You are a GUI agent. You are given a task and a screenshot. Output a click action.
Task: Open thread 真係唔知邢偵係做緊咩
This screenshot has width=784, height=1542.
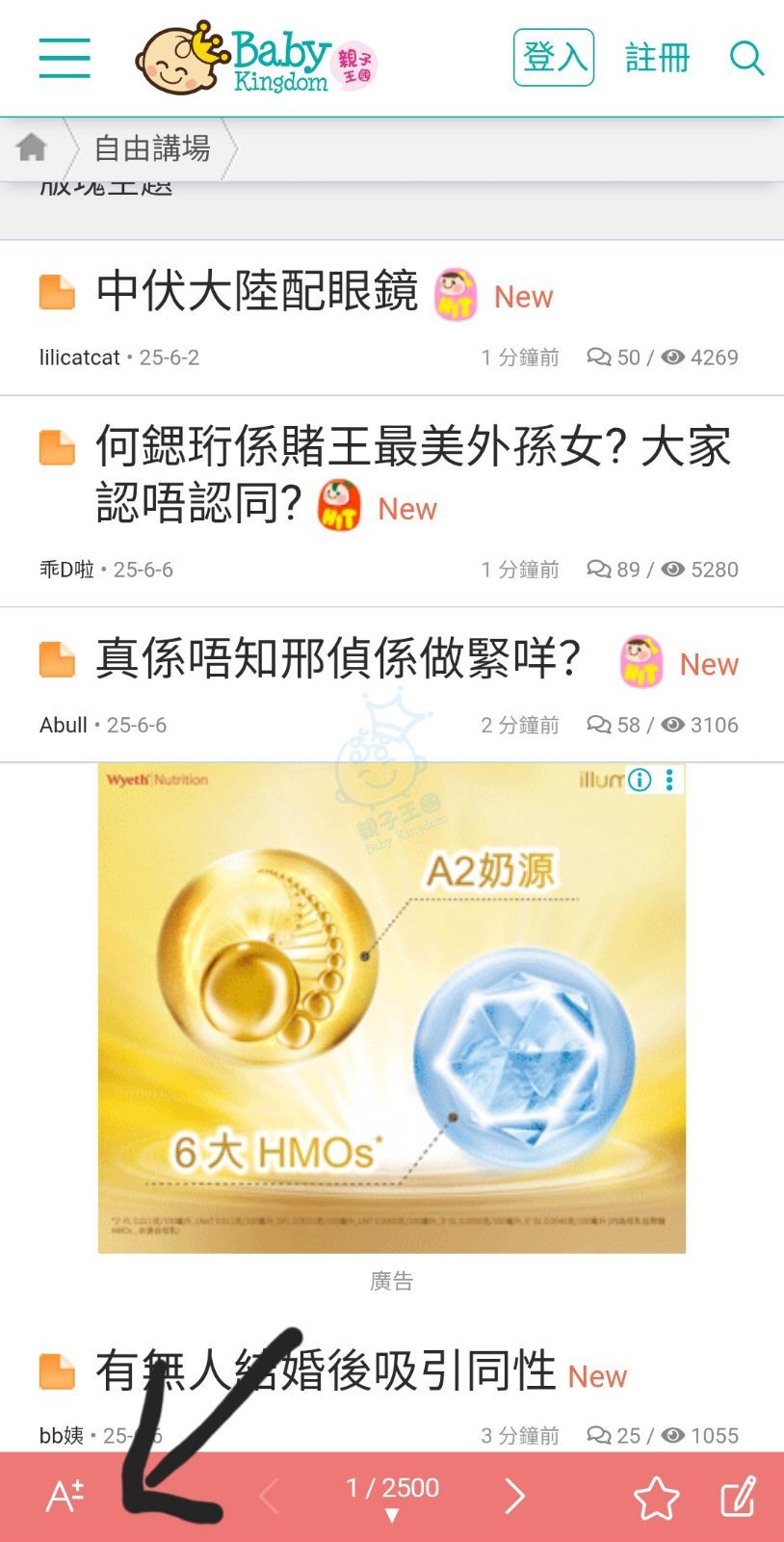click(x=337, y=660)
